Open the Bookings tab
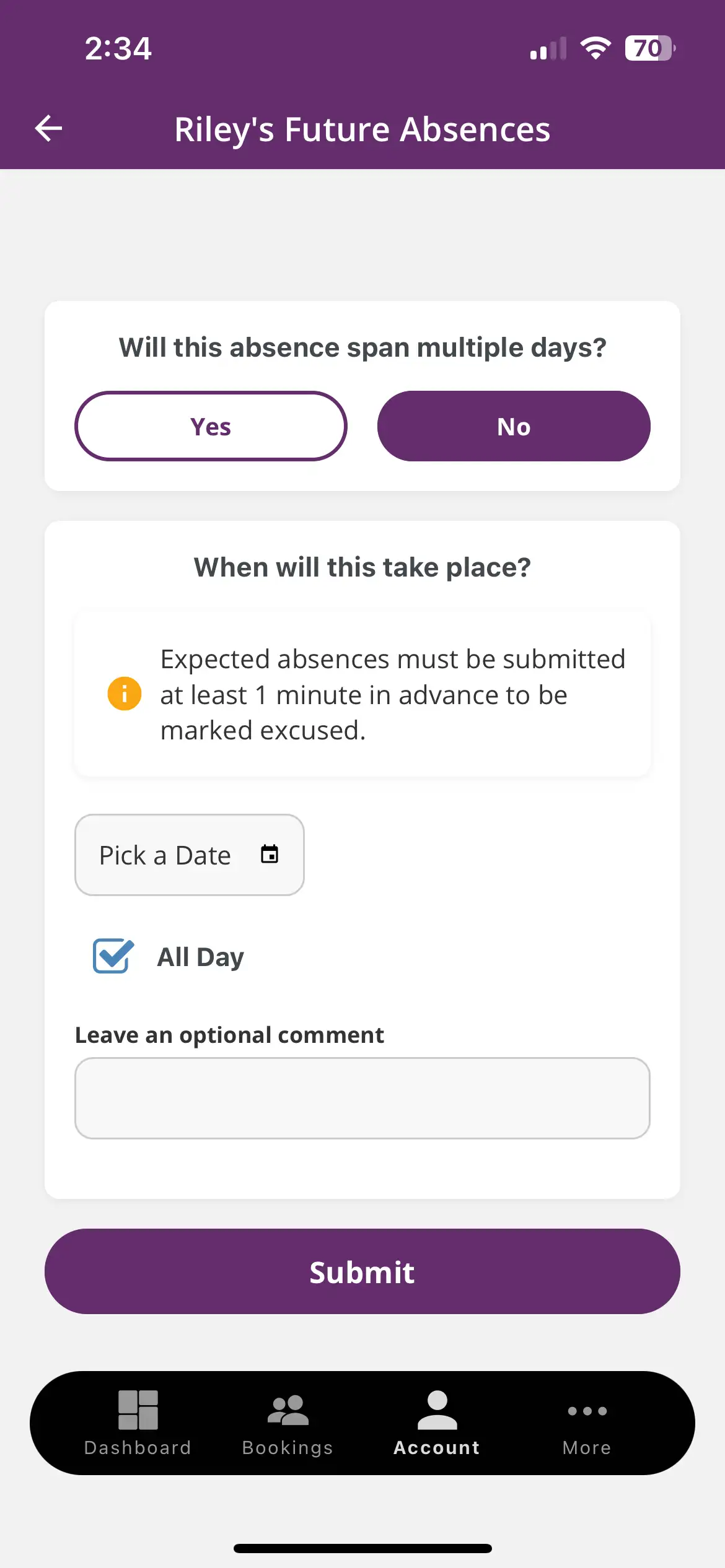Image resolution: width=725 pixels, height=1568 pixels. [288, 1422]
